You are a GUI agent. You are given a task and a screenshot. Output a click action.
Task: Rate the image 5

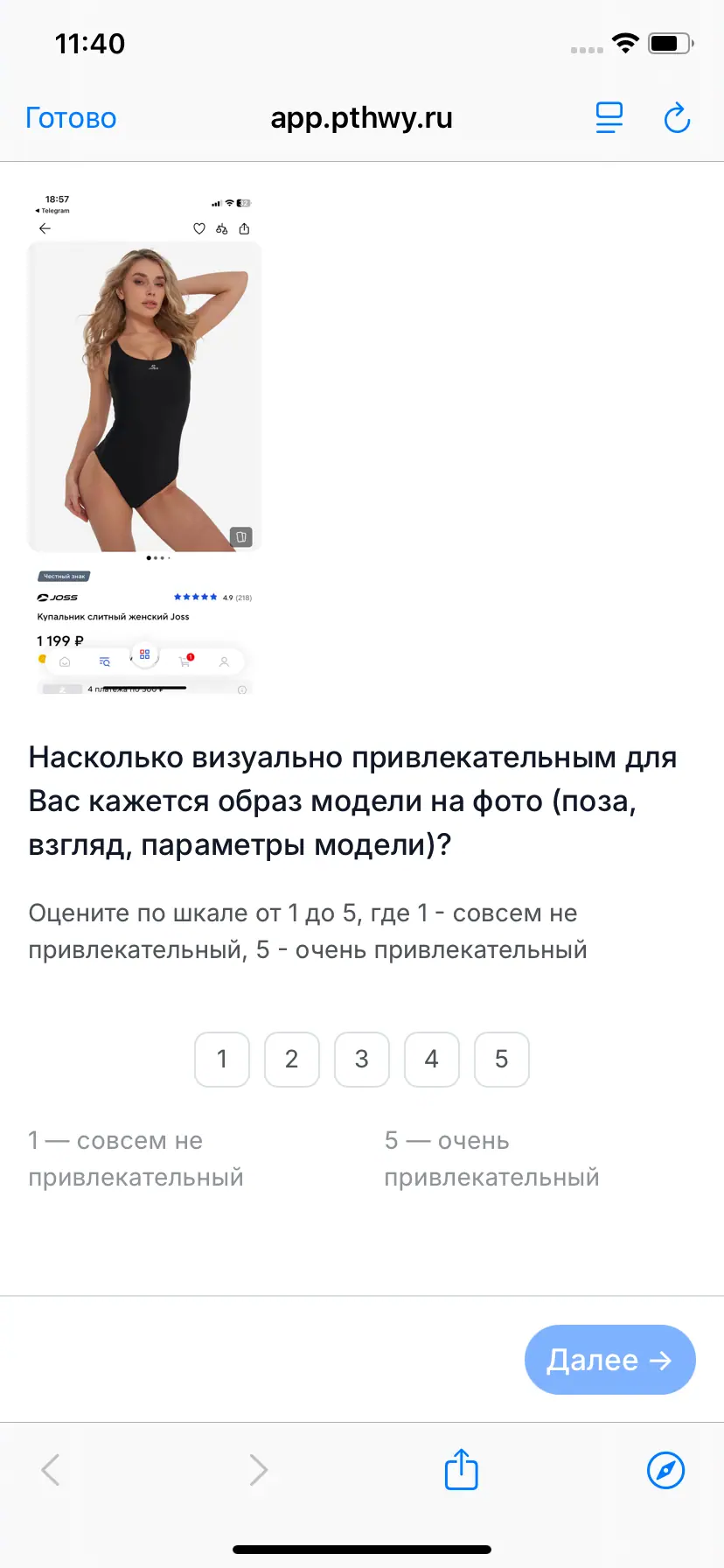point(502,1060)
